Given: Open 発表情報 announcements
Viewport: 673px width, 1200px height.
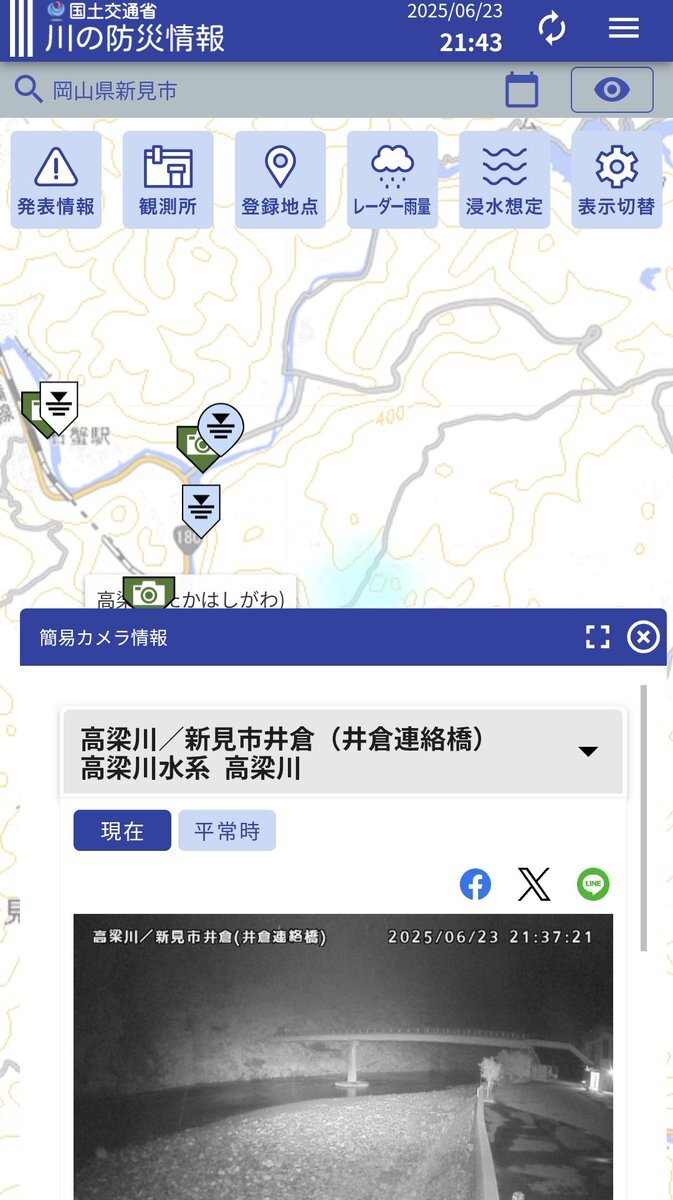Looking at the screenshot, I should click(x=56, y=180).
